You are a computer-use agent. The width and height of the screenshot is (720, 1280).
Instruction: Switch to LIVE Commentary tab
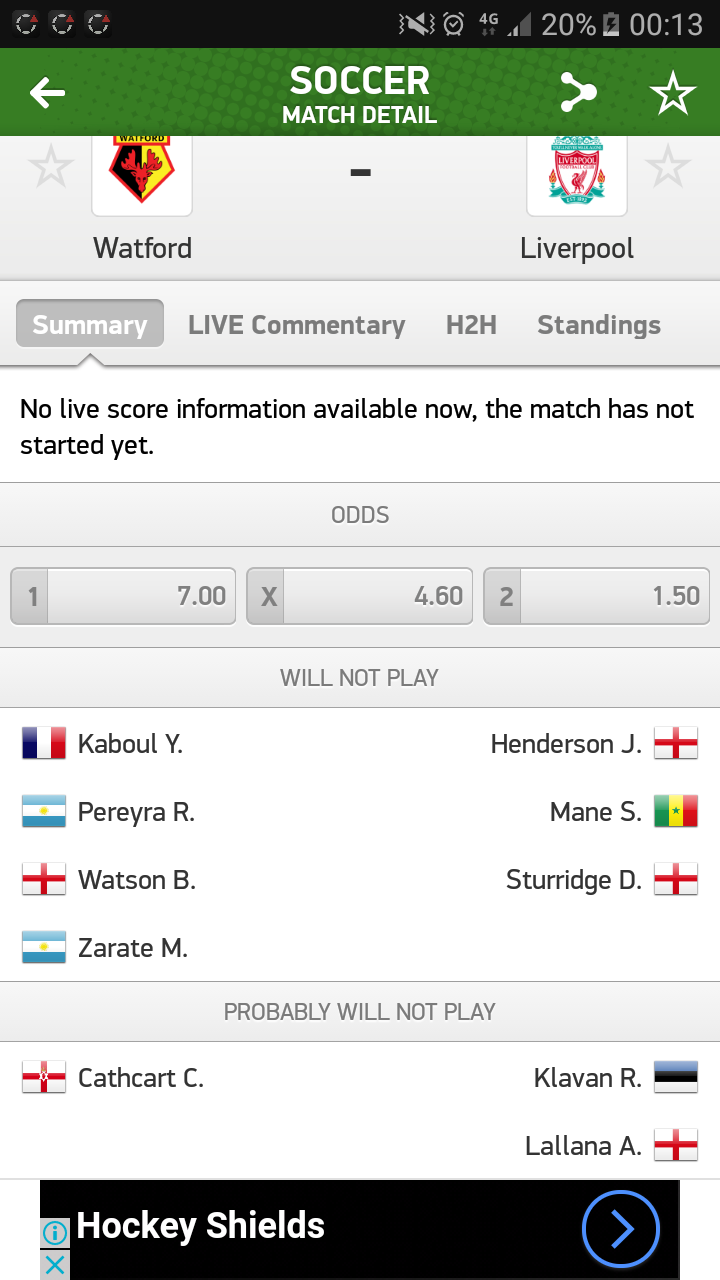[296, 325]
